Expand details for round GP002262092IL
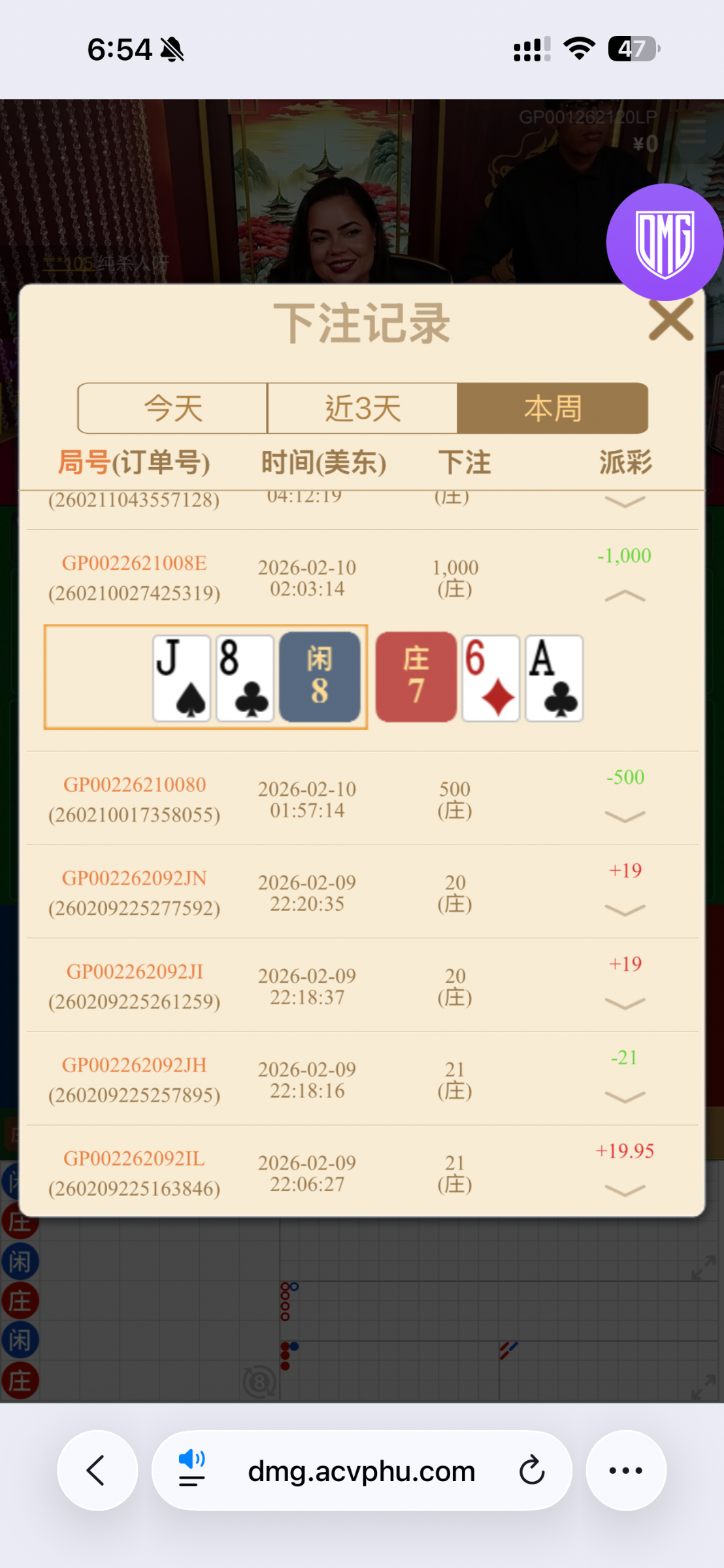724x1568 pixels. [x=625, y=1190]
